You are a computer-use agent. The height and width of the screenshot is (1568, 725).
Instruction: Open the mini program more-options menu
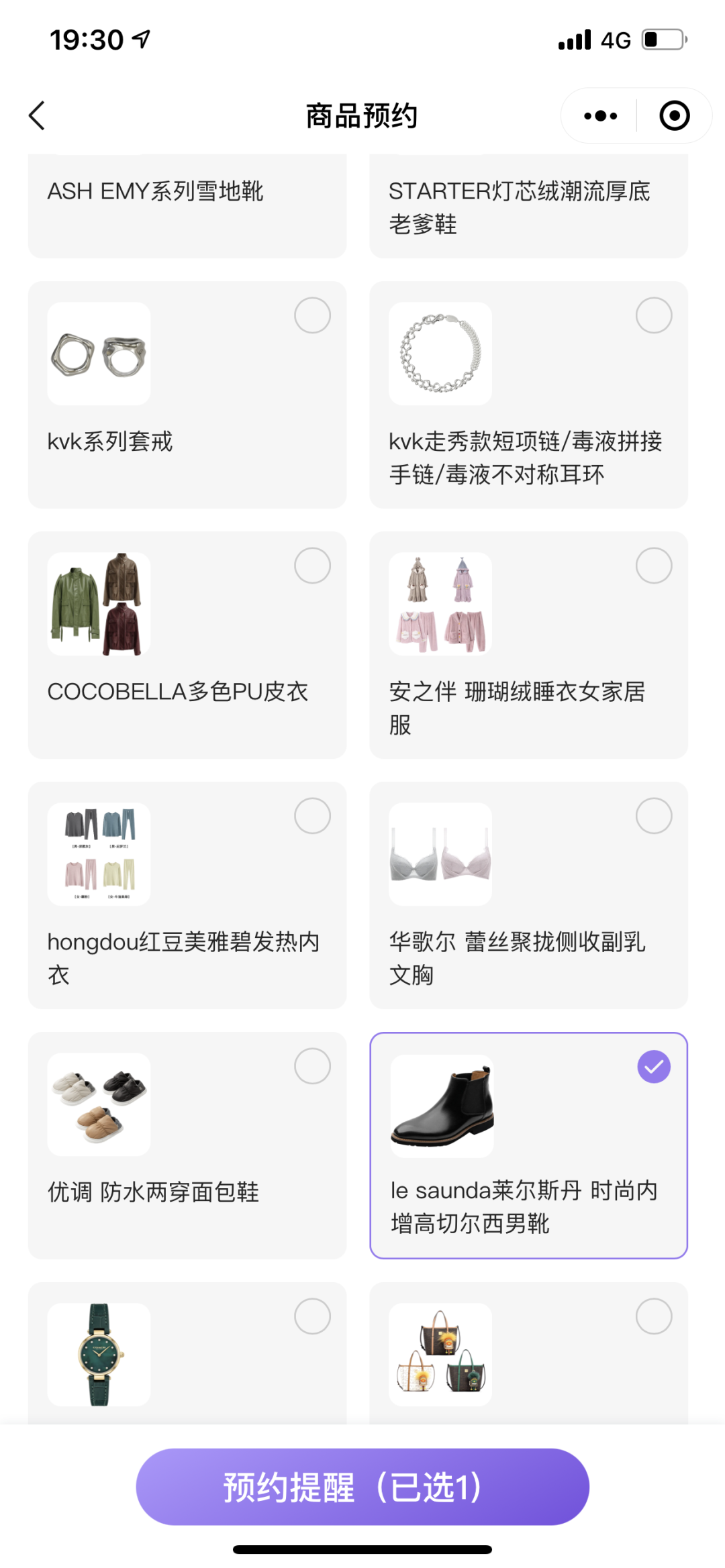click(600, 116)
